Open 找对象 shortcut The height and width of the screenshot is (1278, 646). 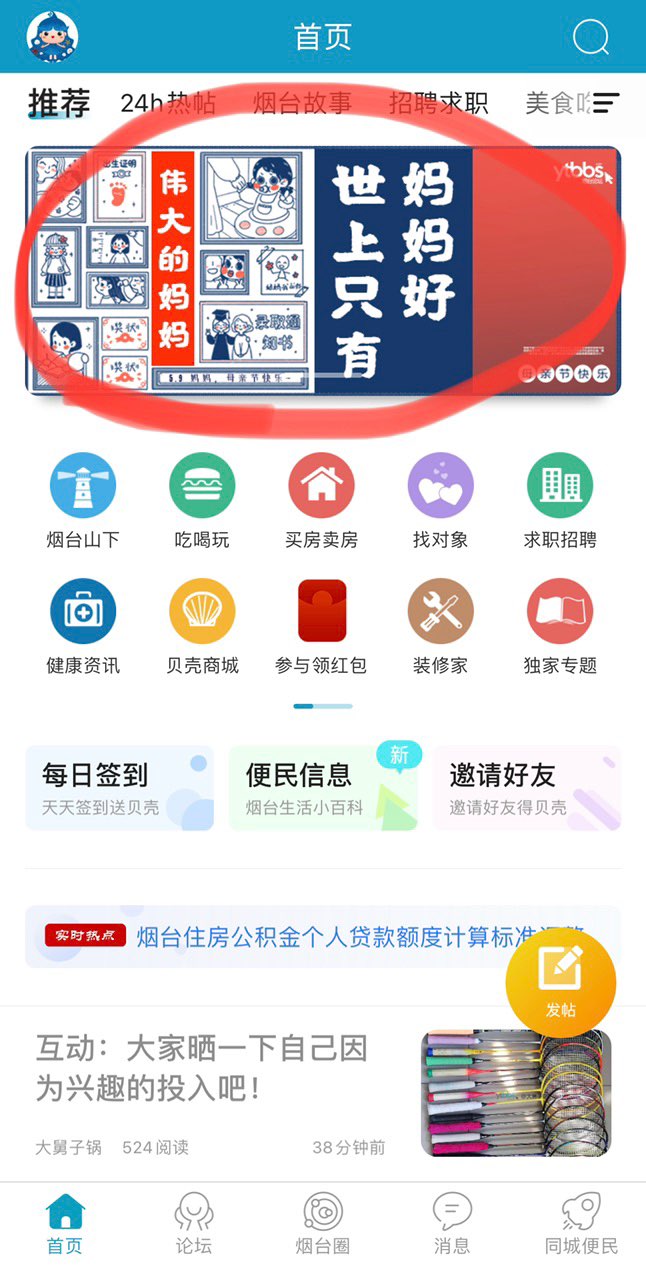[x=440, y=500]
